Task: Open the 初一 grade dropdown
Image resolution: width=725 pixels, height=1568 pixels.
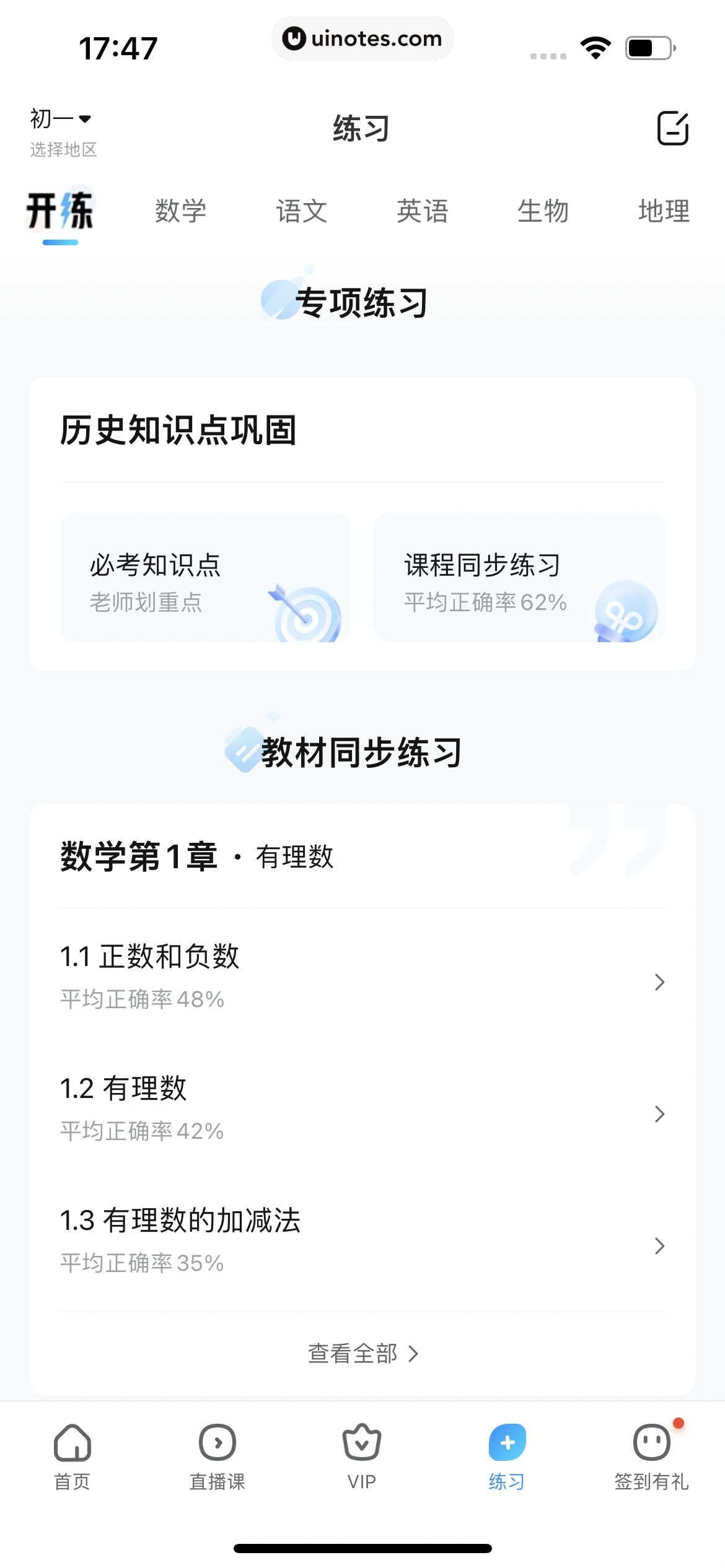Action: coord(61,118)
